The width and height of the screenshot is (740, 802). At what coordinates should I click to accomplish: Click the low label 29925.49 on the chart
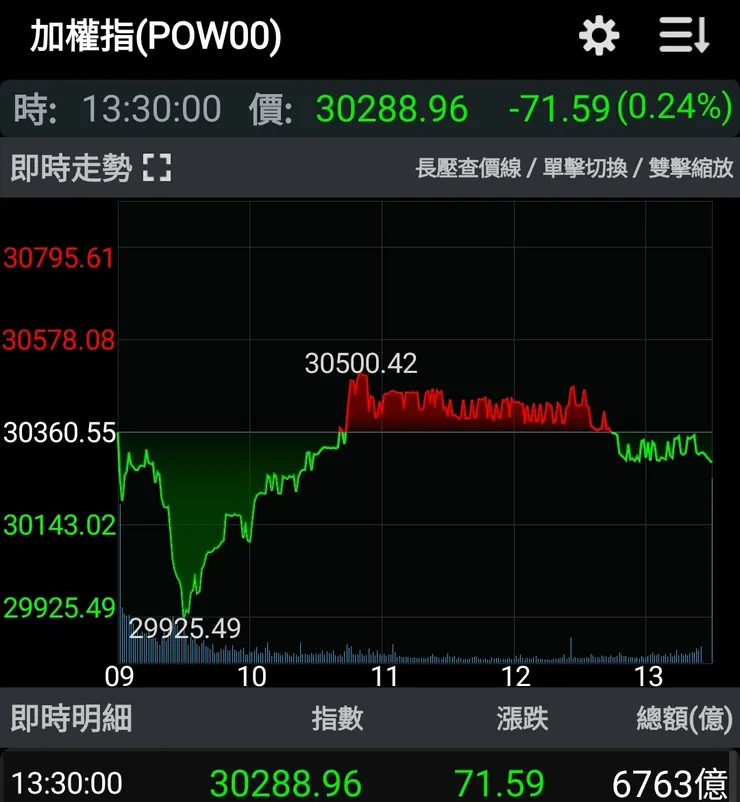tap(185, 629)
